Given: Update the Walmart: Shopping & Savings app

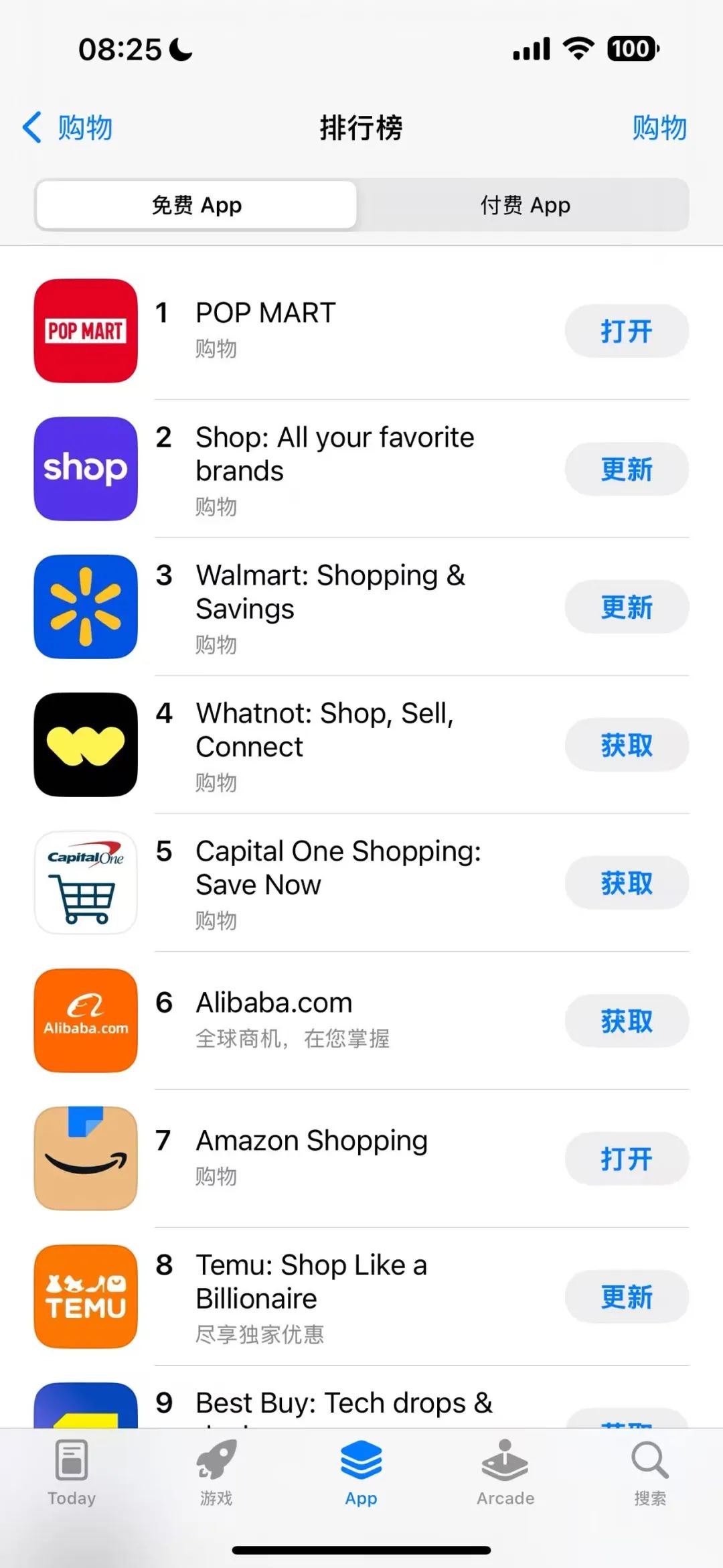Looking at the screenshot, I should [627, 607].
